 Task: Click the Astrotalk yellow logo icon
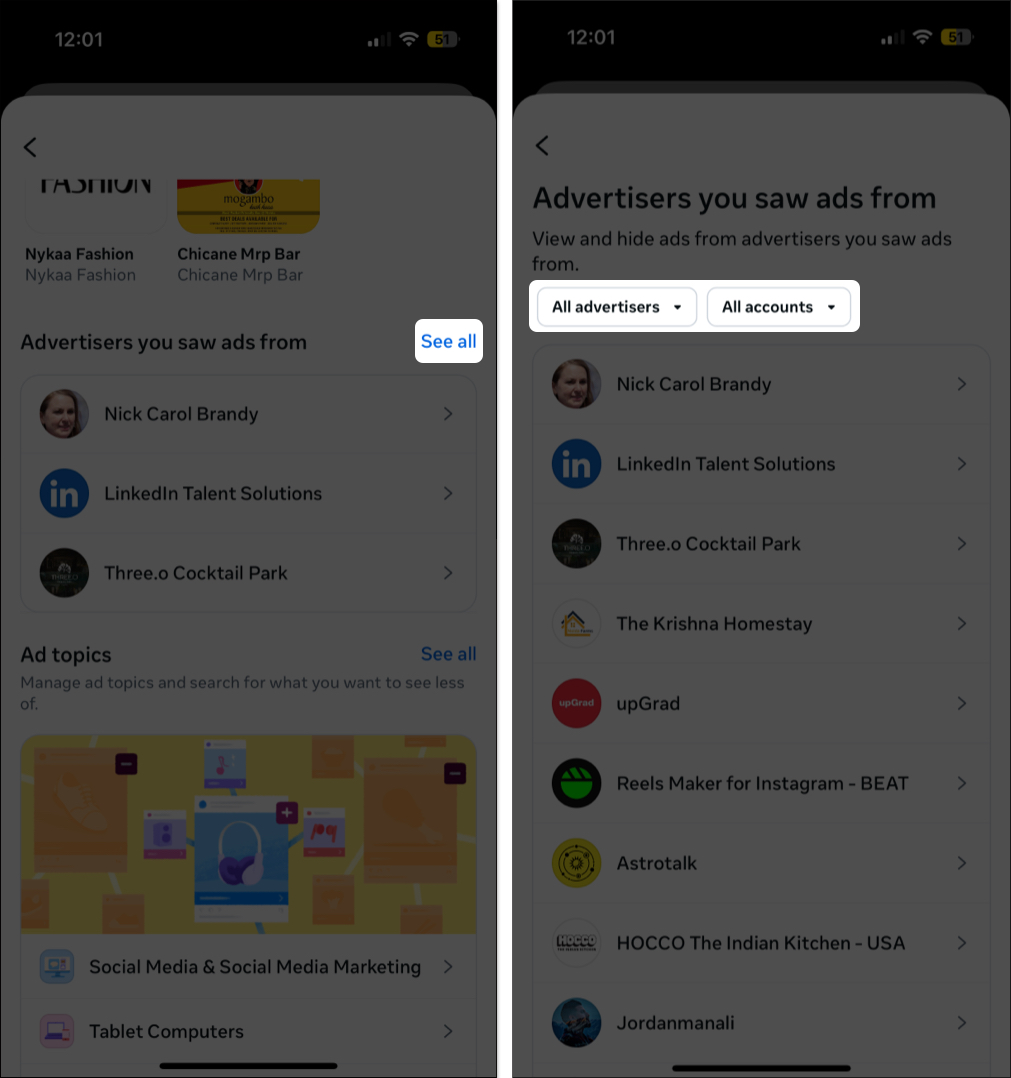(x=576, y=863)
